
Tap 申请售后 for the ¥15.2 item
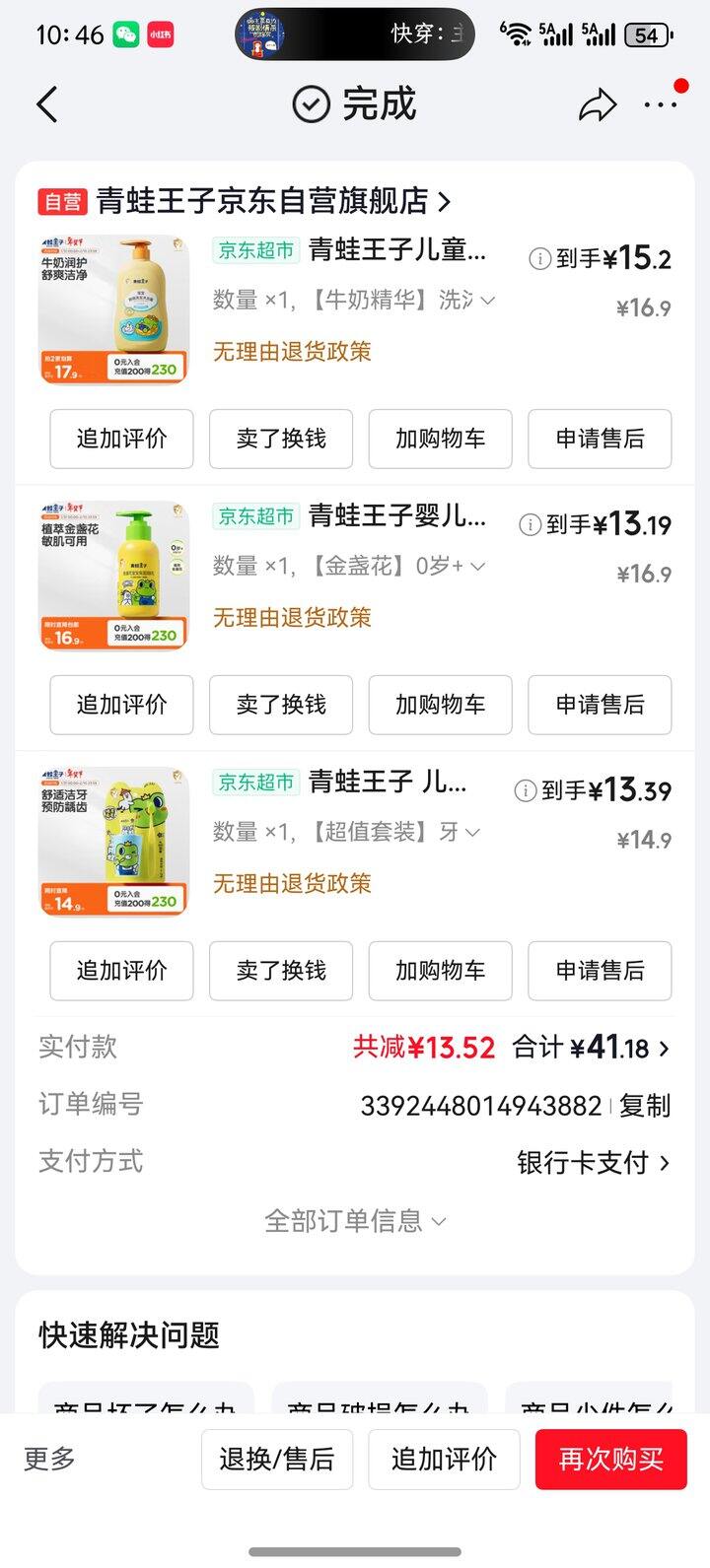click(x=600, y=439)
